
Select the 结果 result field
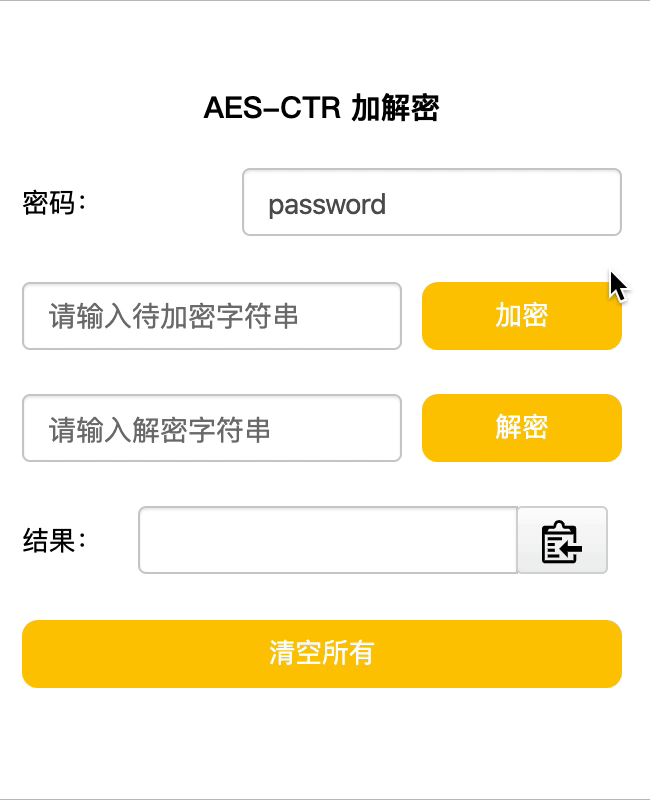pyautogui.click(x=327, y=541)
